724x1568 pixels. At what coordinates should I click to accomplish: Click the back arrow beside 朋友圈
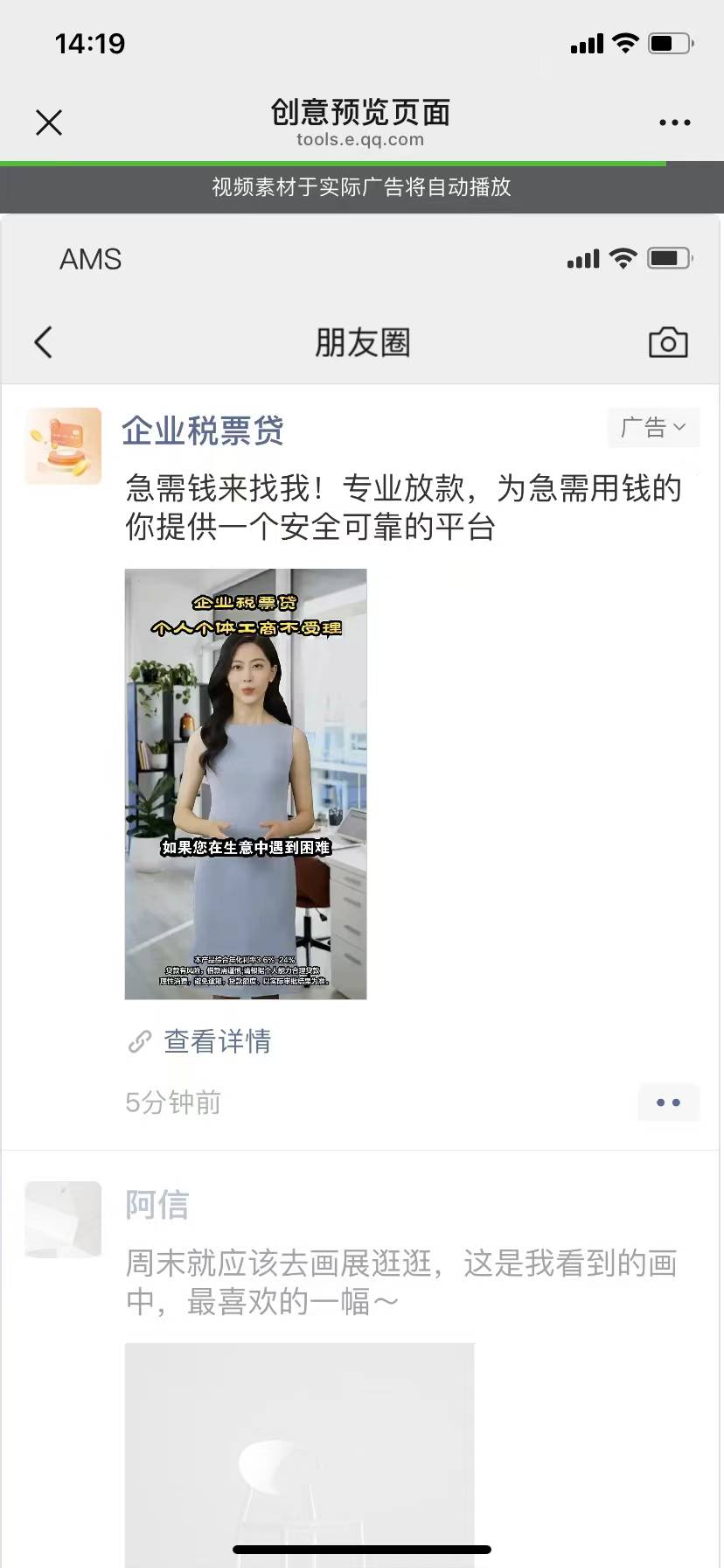[x=43, y=341]
